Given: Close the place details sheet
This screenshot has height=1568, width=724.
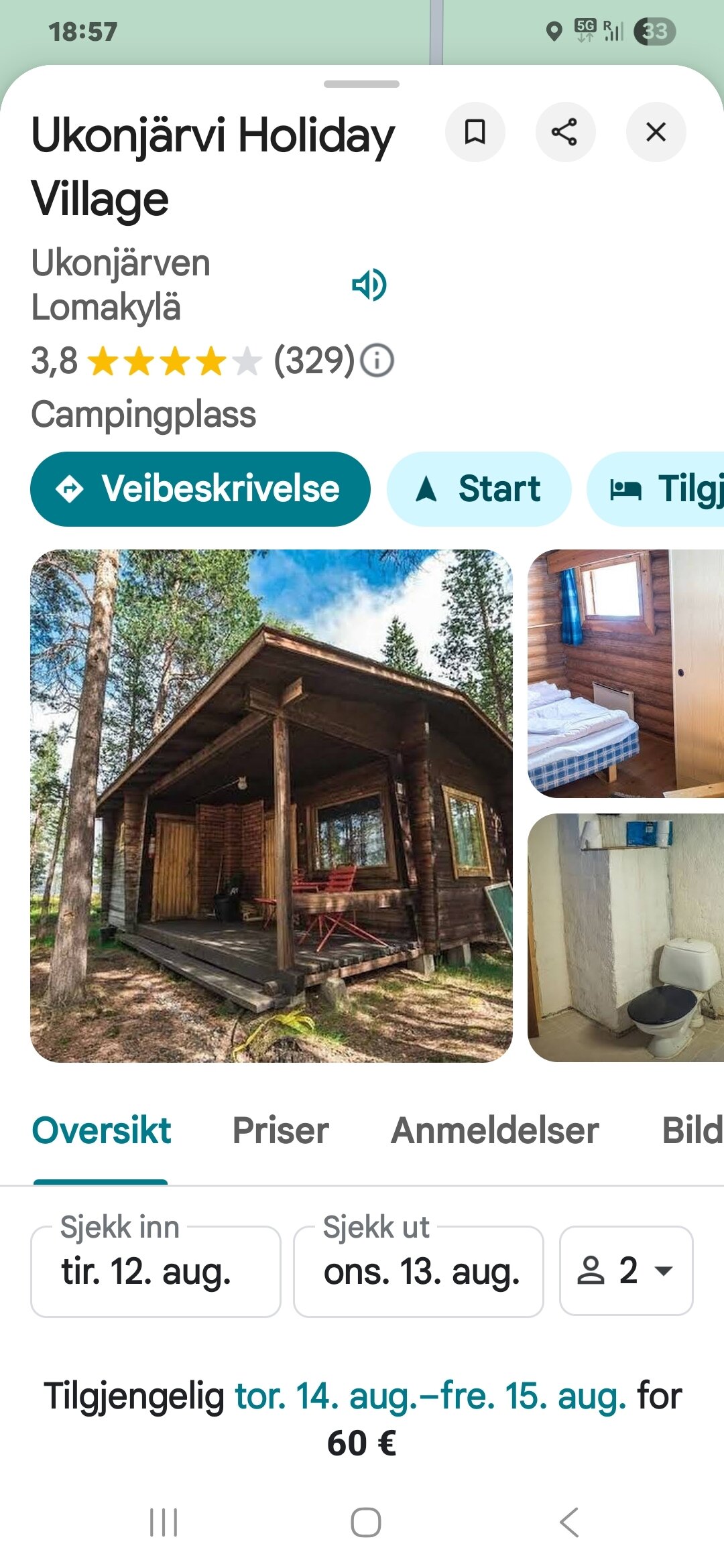Looking at the screenshot, I should pos(656,132).
